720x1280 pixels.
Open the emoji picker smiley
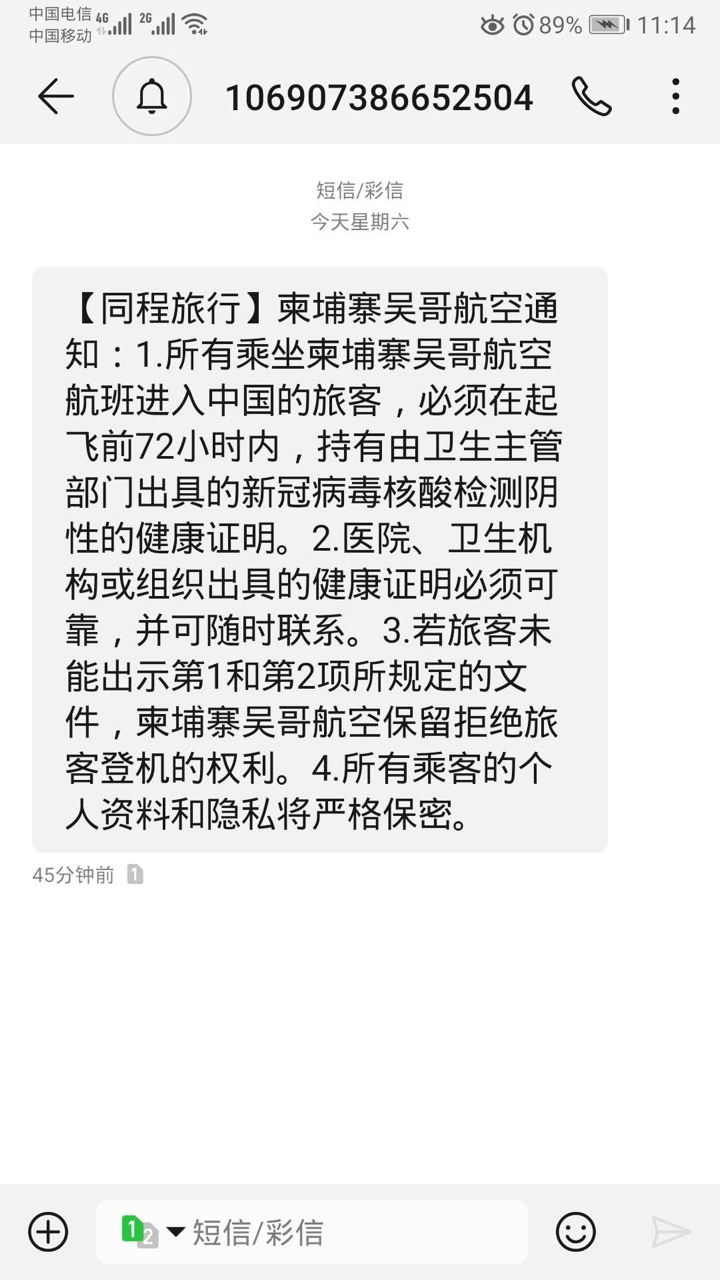coord(575,1231)
